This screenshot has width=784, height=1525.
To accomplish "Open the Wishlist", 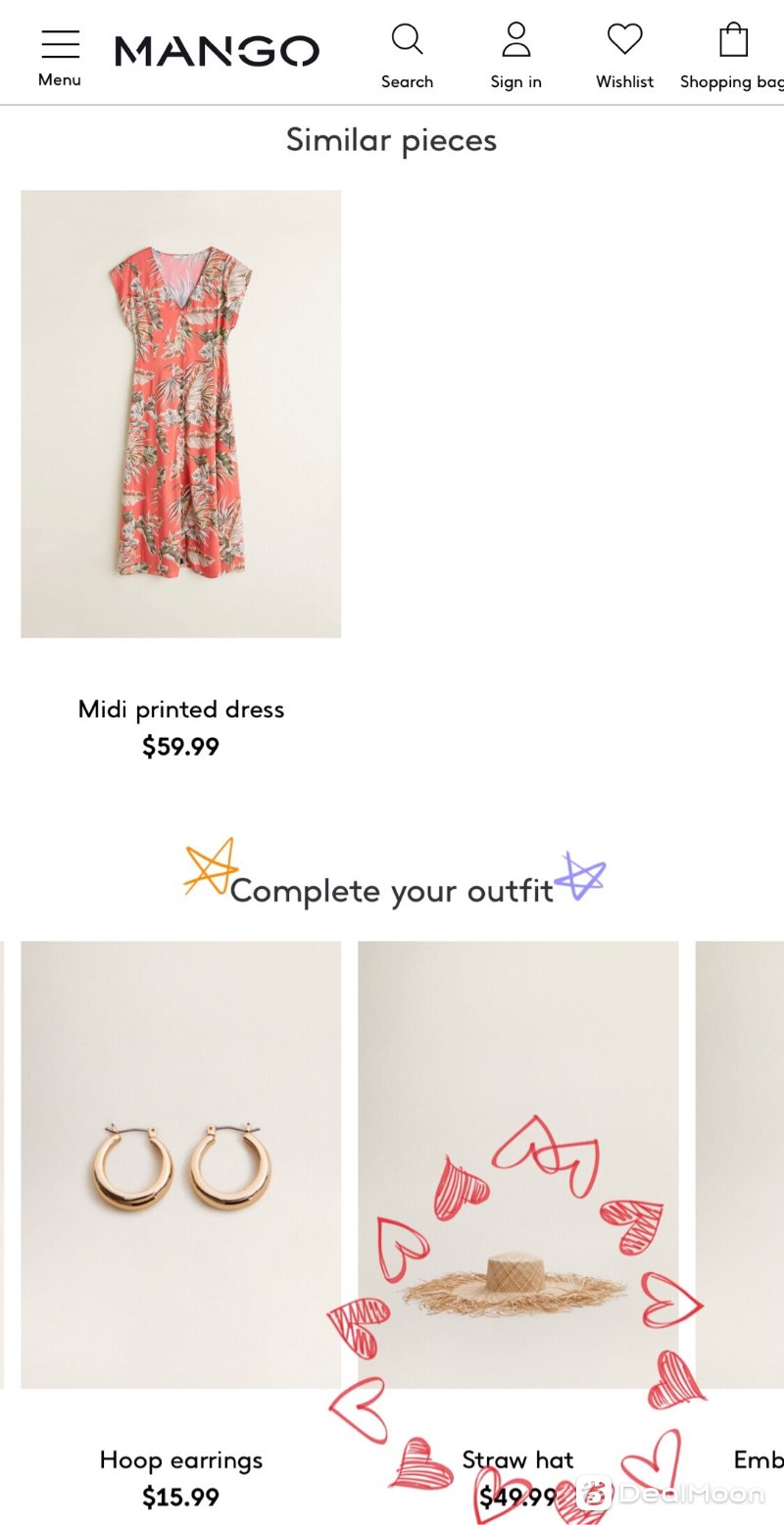I will pyautogui.click(x=624, y=57).
